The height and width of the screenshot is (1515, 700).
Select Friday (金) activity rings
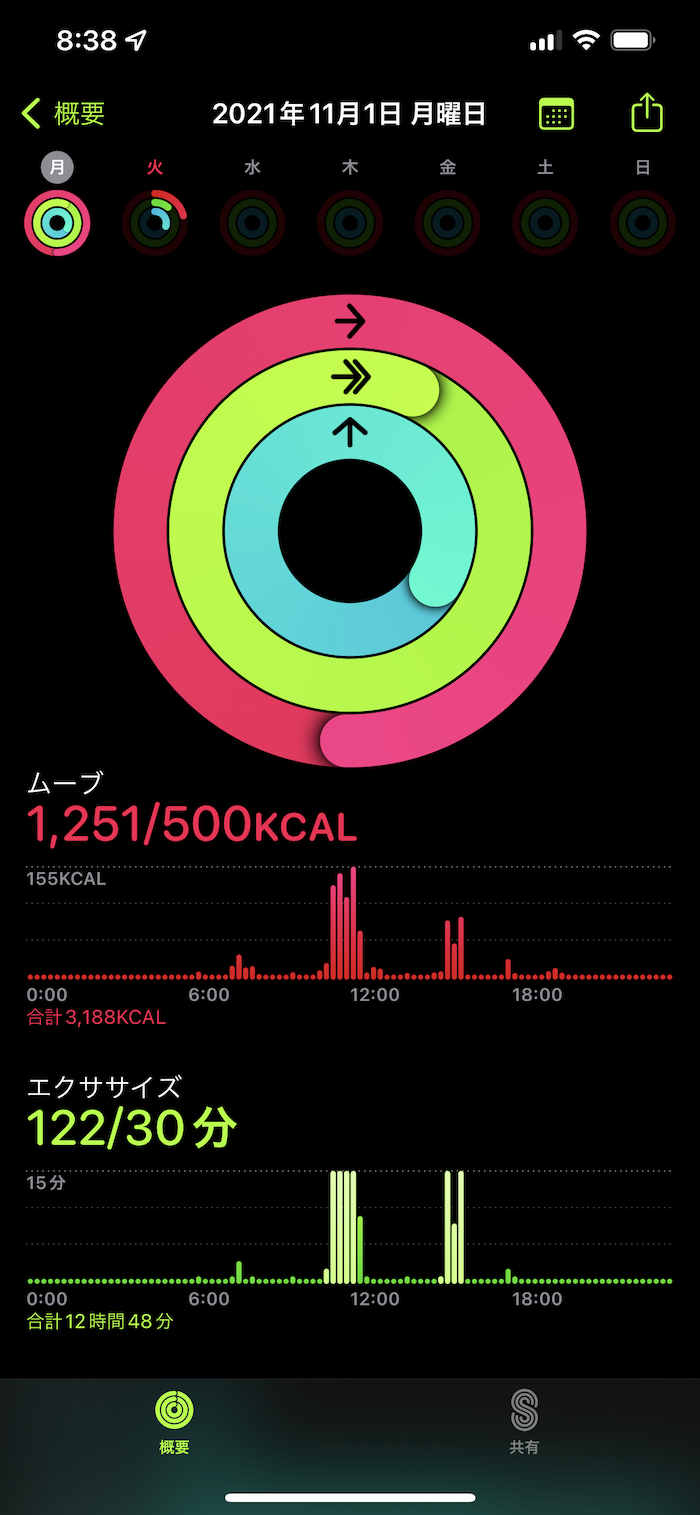pos(447,222)
